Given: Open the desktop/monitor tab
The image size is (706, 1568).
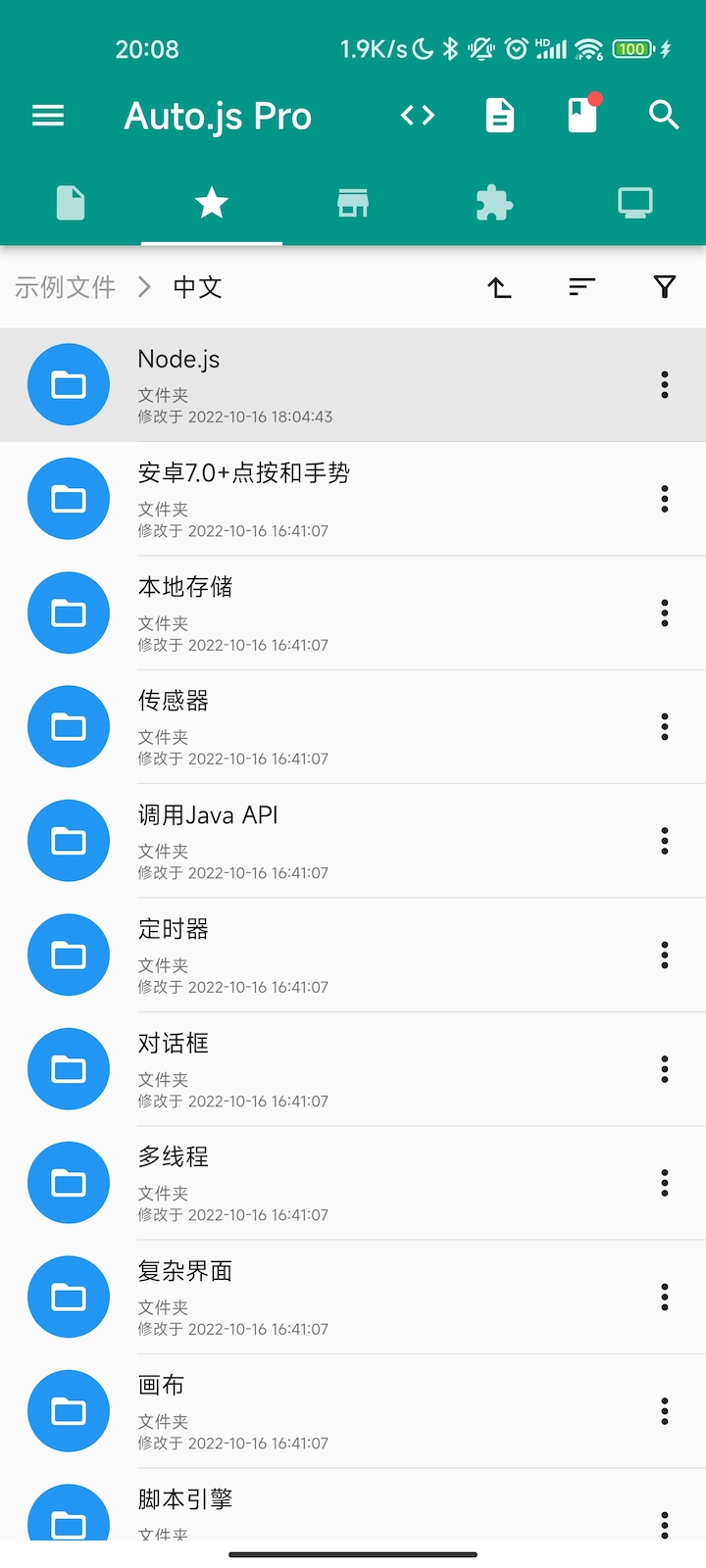Looking at the screenshot, I should click(x=634, y=203).
